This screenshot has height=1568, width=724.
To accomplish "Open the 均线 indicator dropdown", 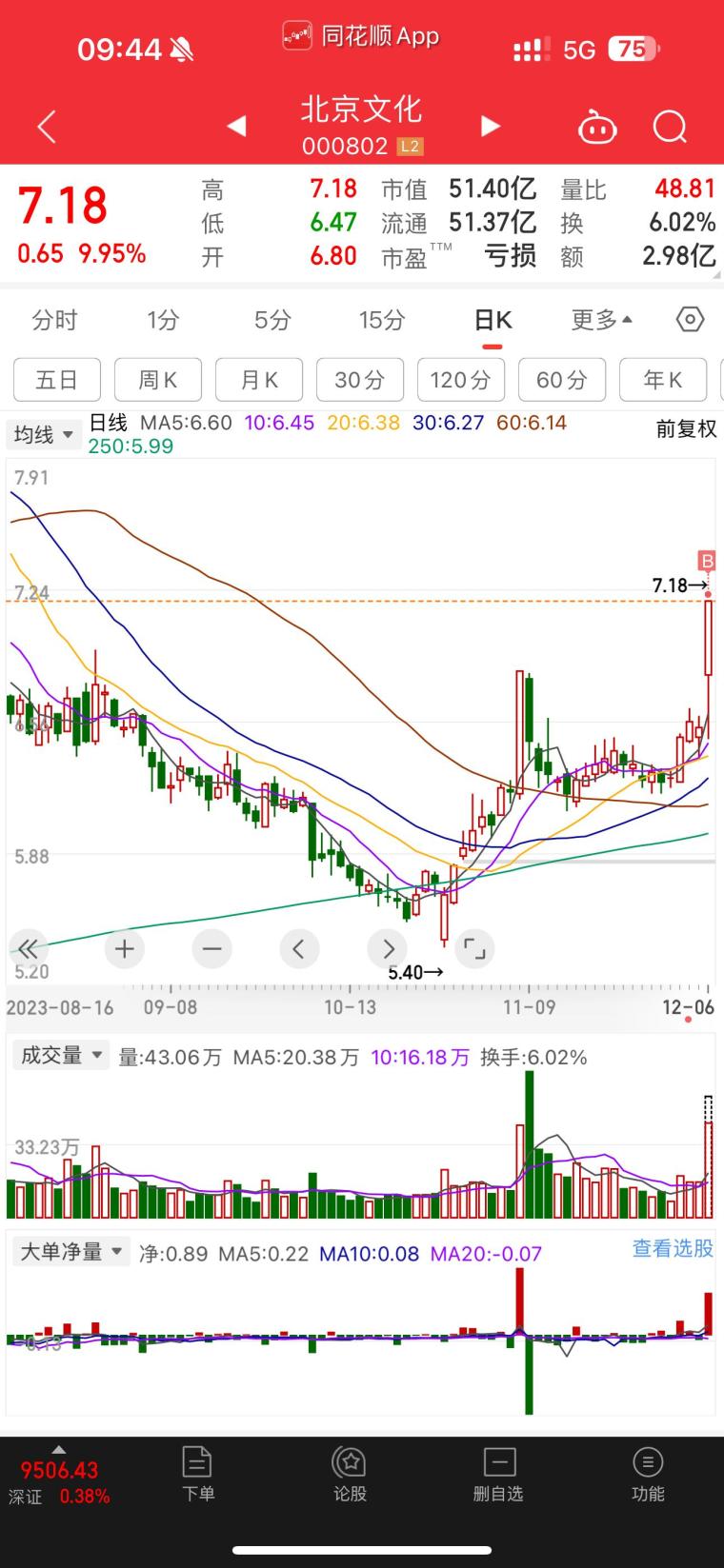I will click(44, 435).
